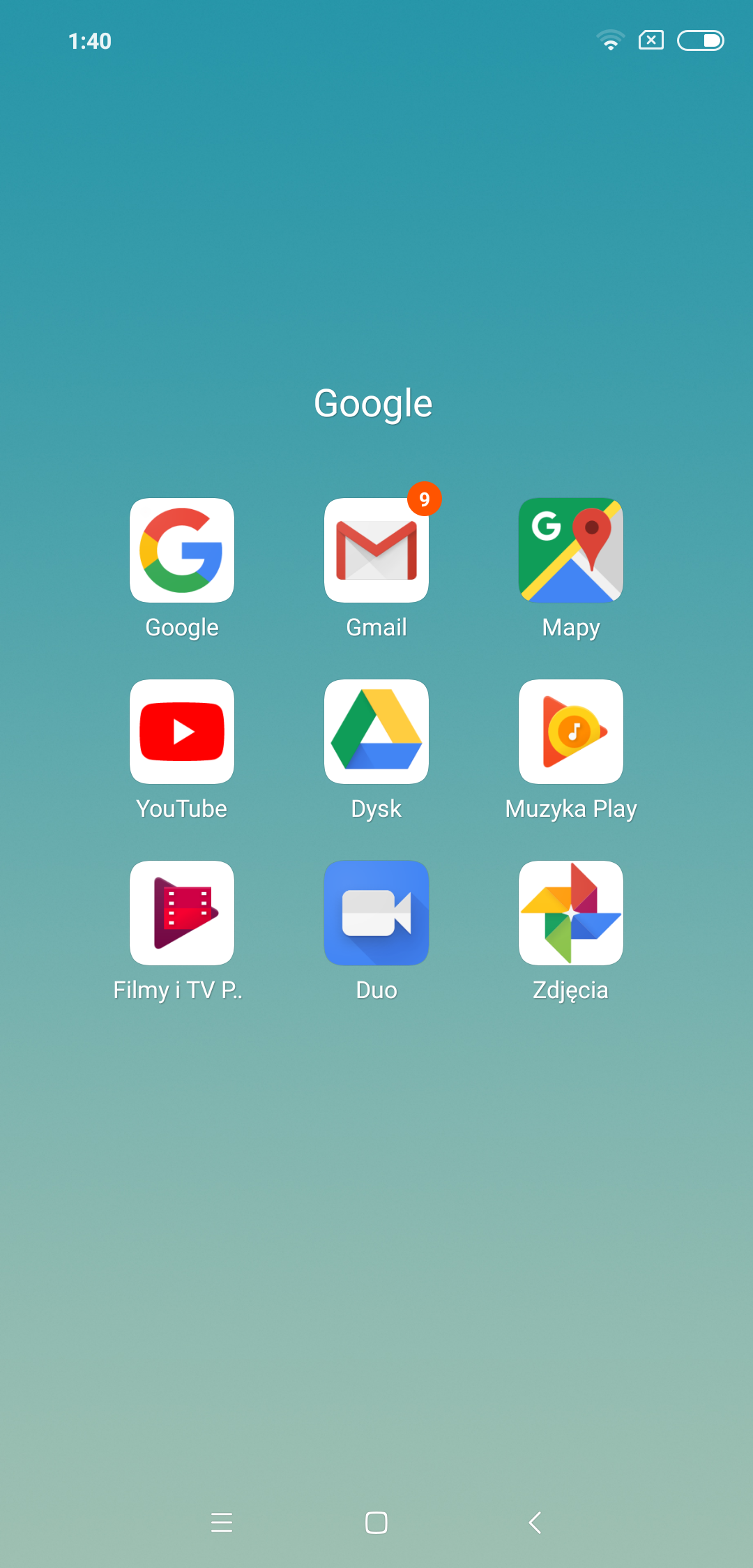The height and width of the screenshot is (1568, 753).
Task: Open the recent apps menu button
Action: 222,1522
